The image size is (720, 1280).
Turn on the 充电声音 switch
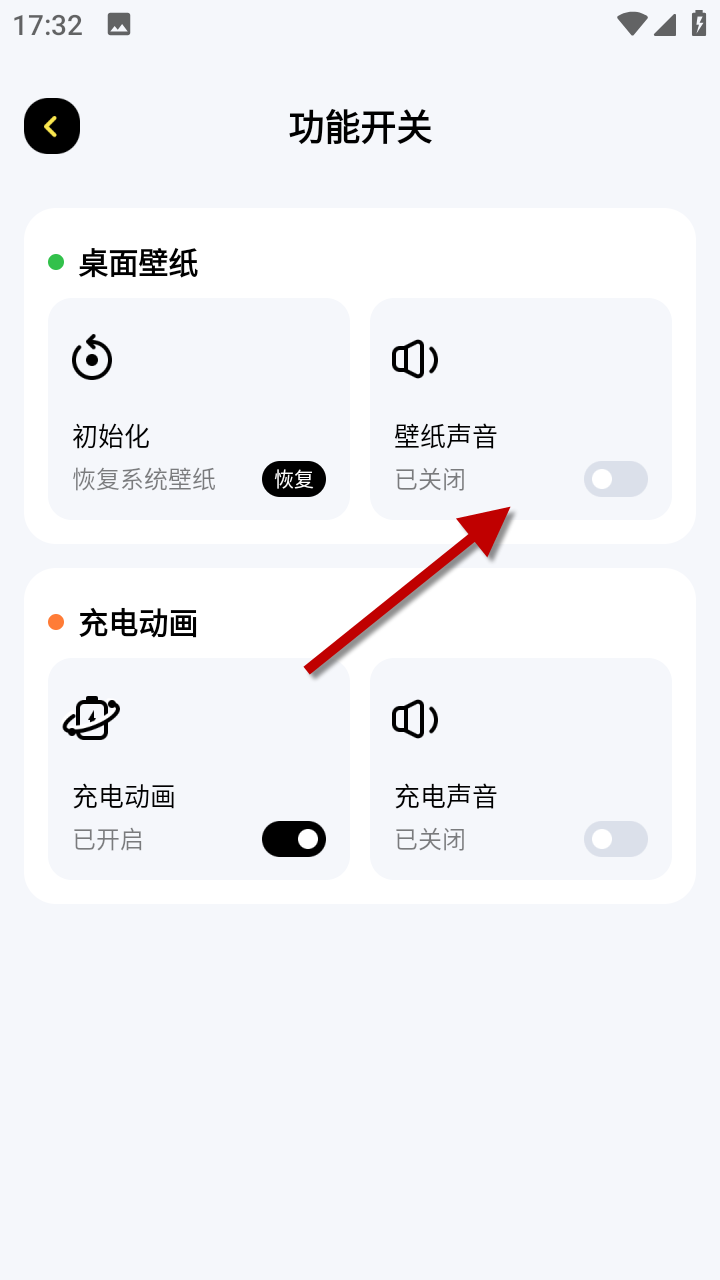(x=615, y=839)
